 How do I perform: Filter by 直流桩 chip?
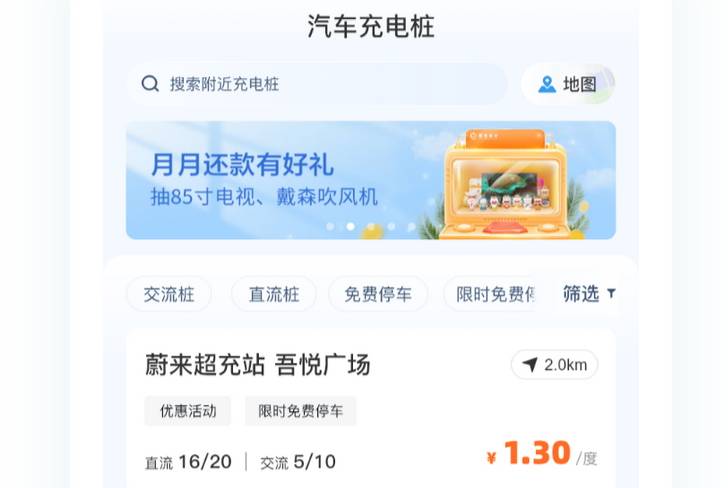click(273, 294)
